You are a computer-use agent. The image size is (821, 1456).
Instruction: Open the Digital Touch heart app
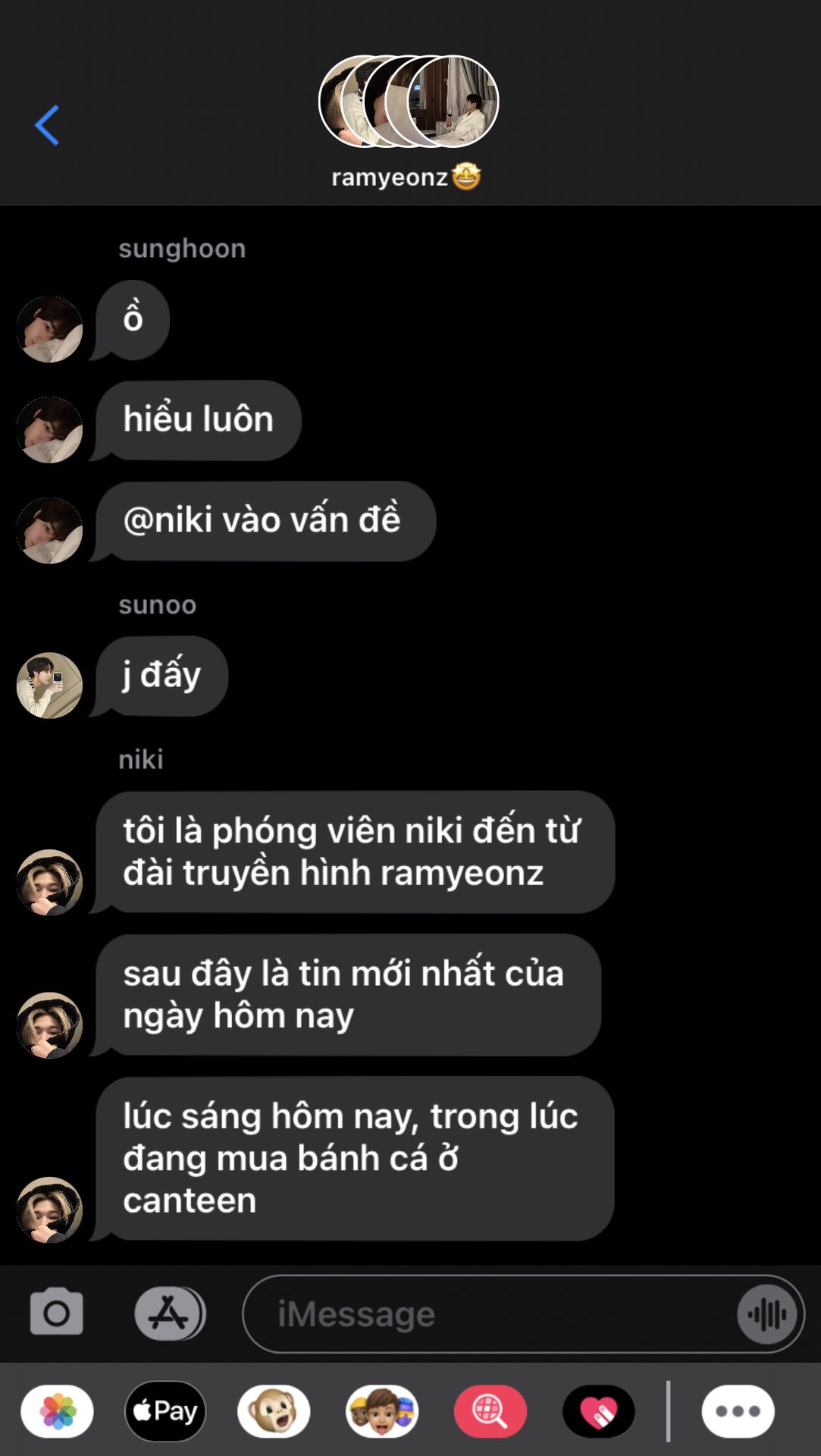click(599, 1411)
